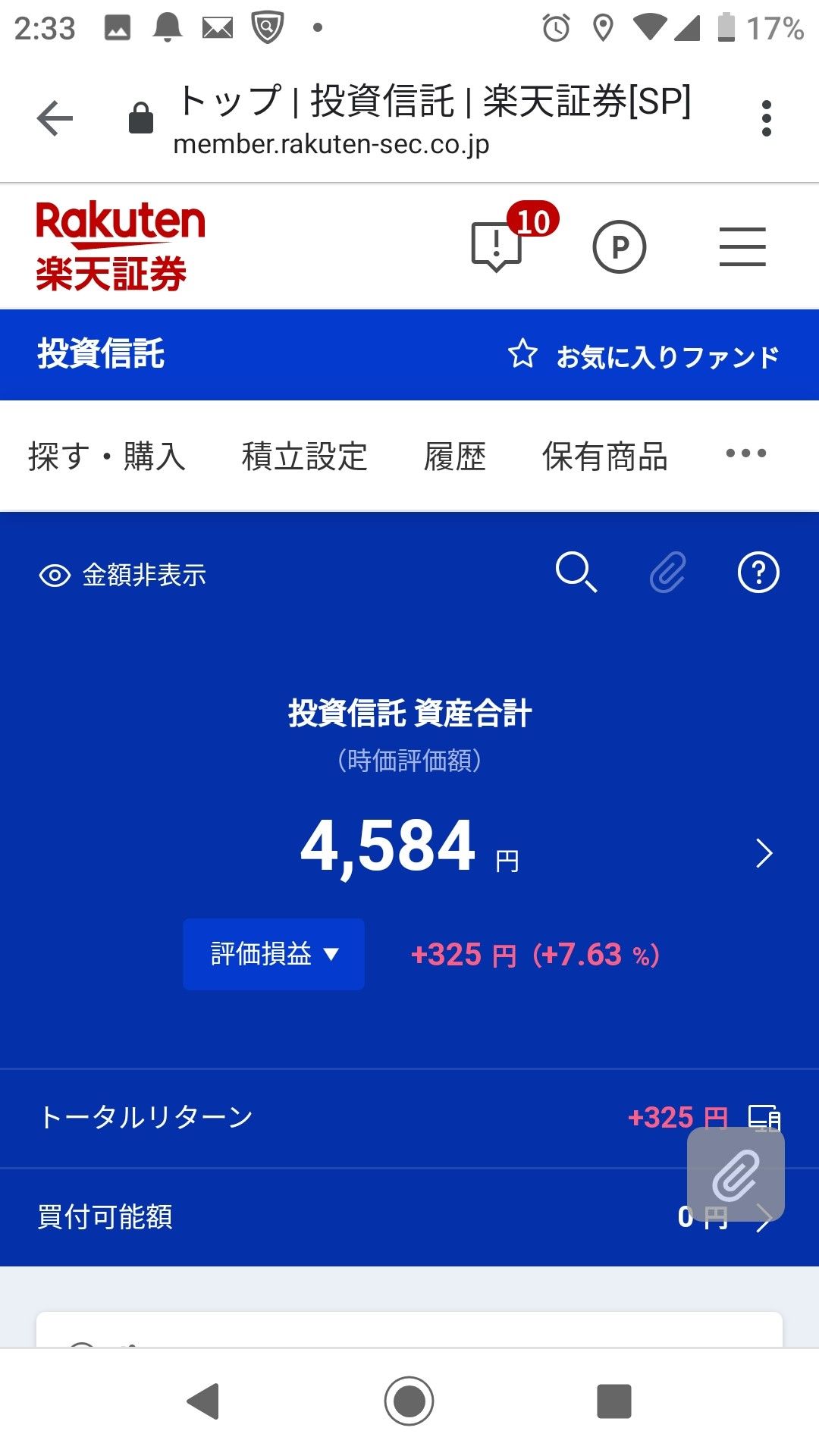The height and width of the screenshot is (1456, 819).
Task: Open the fund search magnifier icon
Action: click(576, 573)
